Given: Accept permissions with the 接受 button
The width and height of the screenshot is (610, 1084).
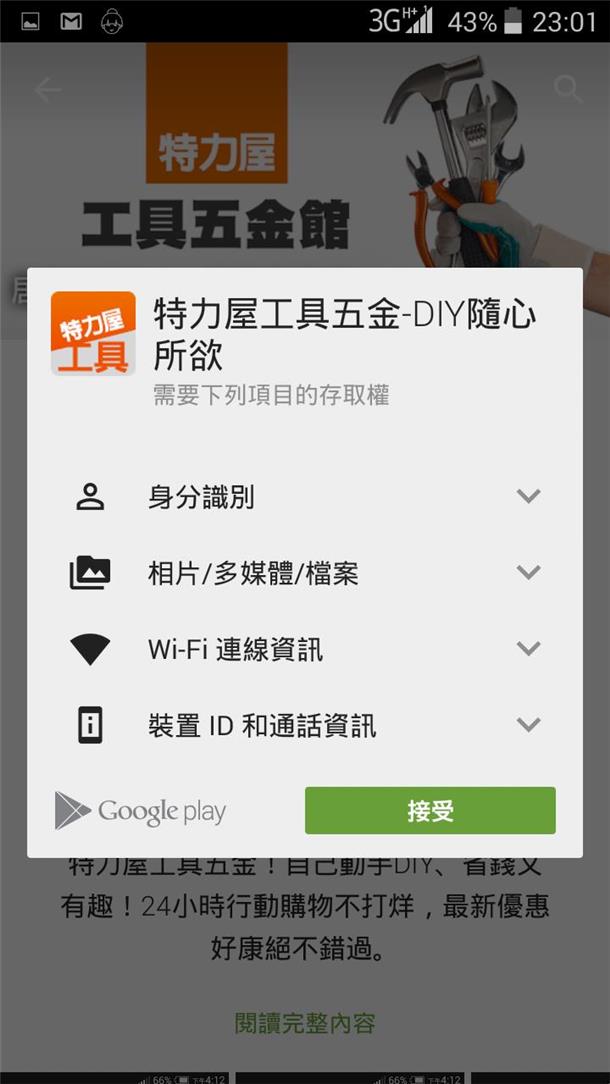Looking at the screenshot, I should click(430, 810).
